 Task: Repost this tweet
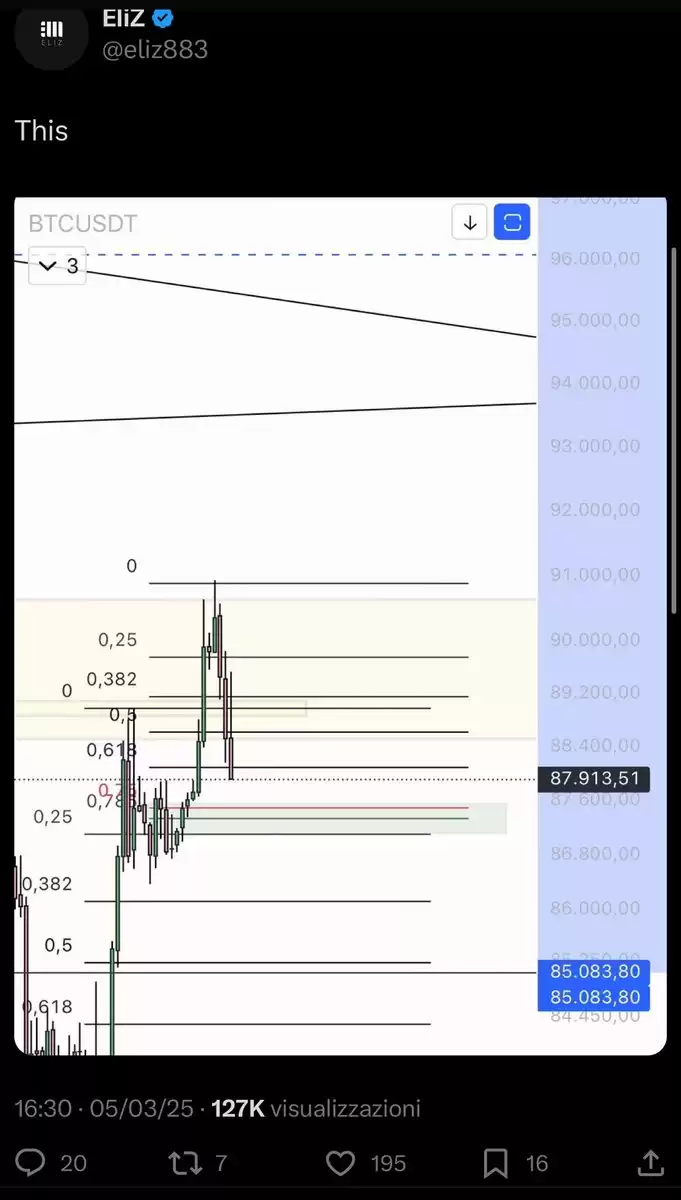point(185,1162)
